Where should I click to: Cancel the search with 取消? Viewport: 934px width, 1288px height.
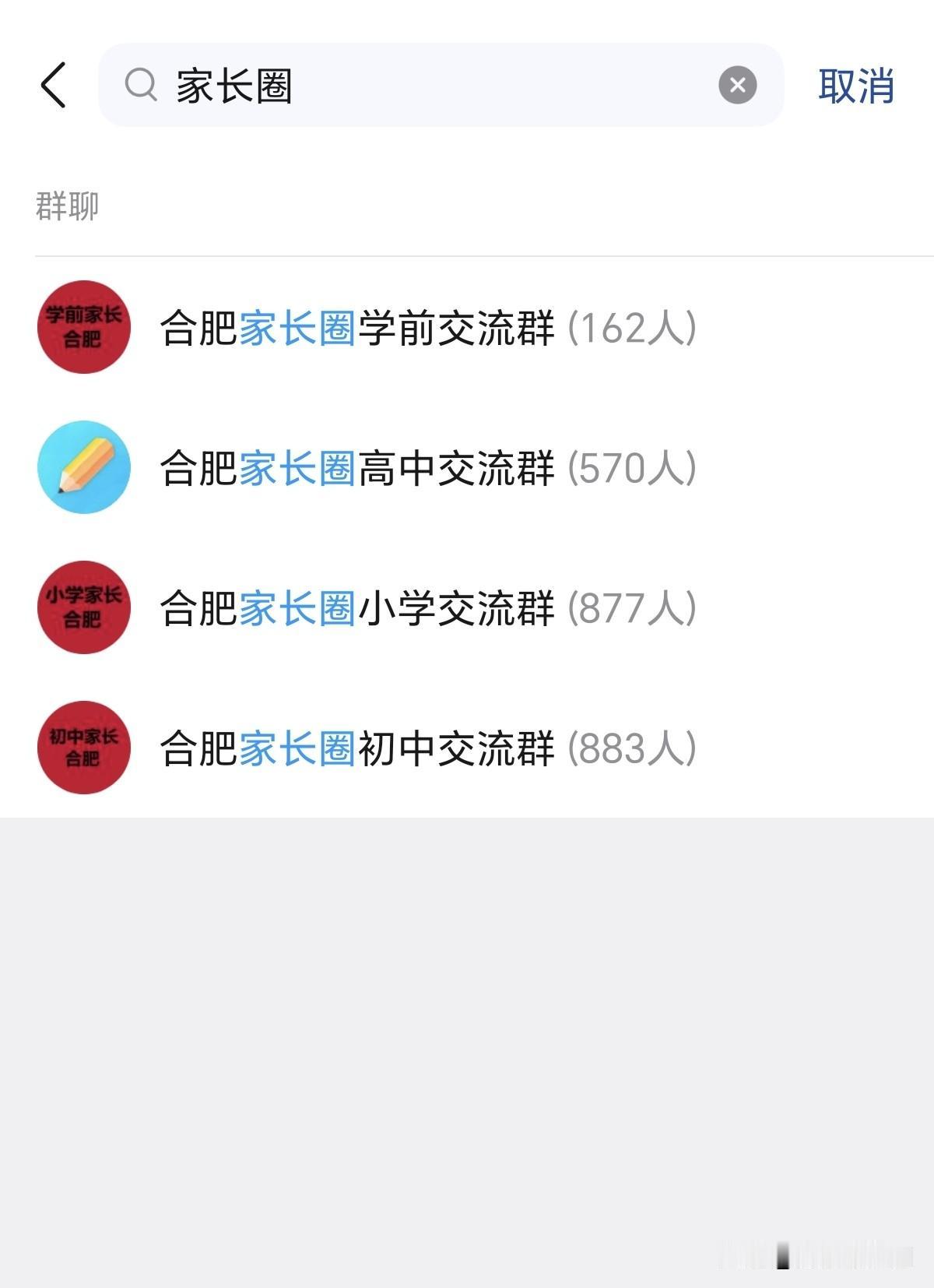(855, 86)
